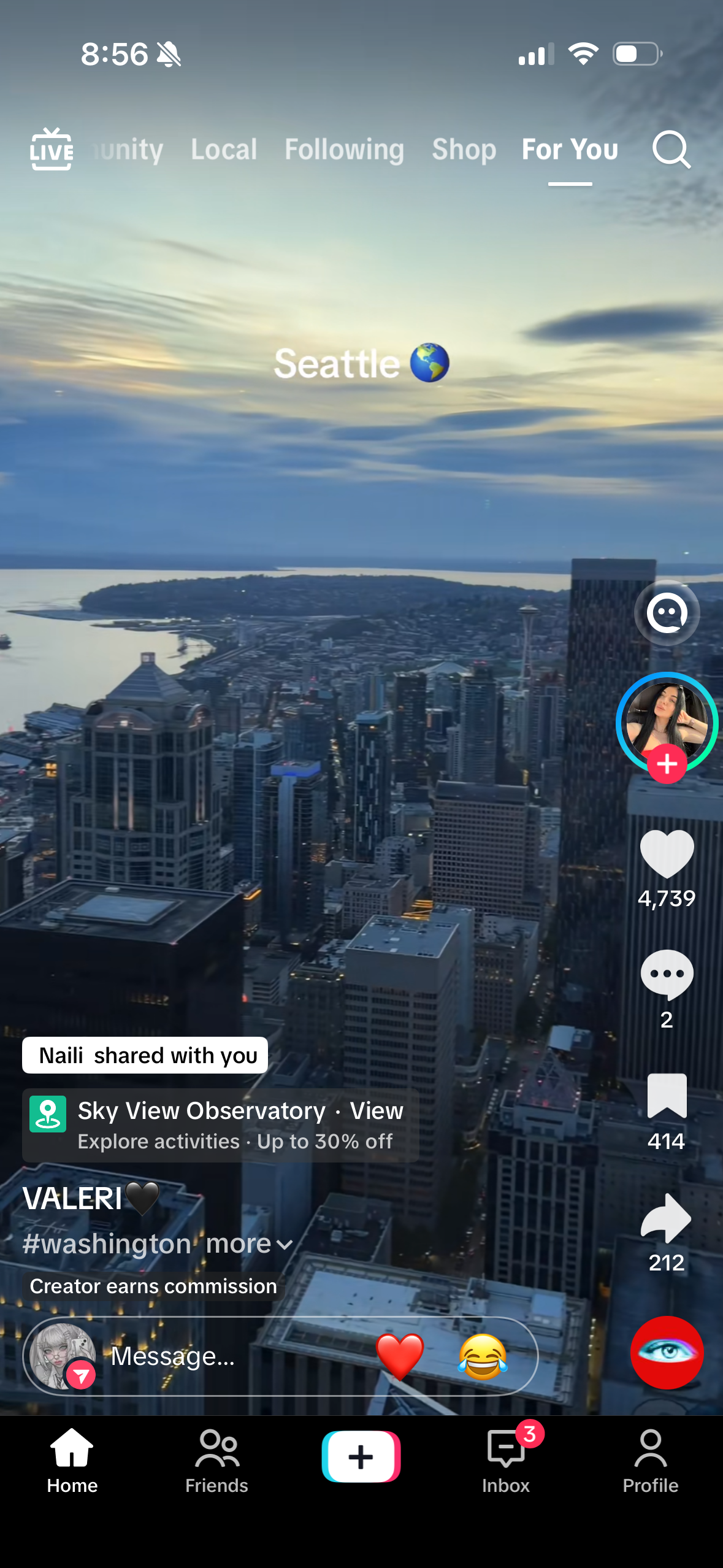The image size is (723, 1568).
Task: Follow the creator via red plus
Action: pyautogui.click(x=667, y=764)
